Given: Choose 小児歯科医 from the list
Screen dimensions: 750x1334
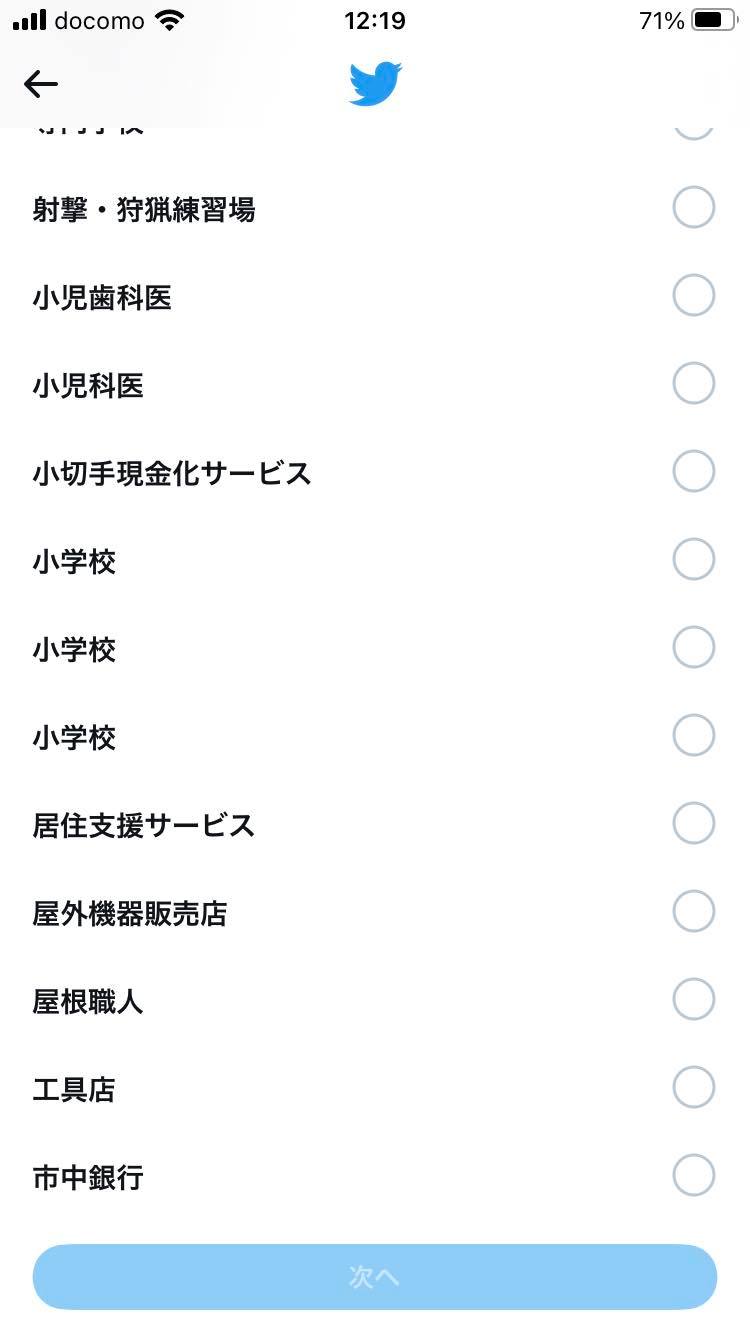Looking at the screenshot, I should point(693,296).
